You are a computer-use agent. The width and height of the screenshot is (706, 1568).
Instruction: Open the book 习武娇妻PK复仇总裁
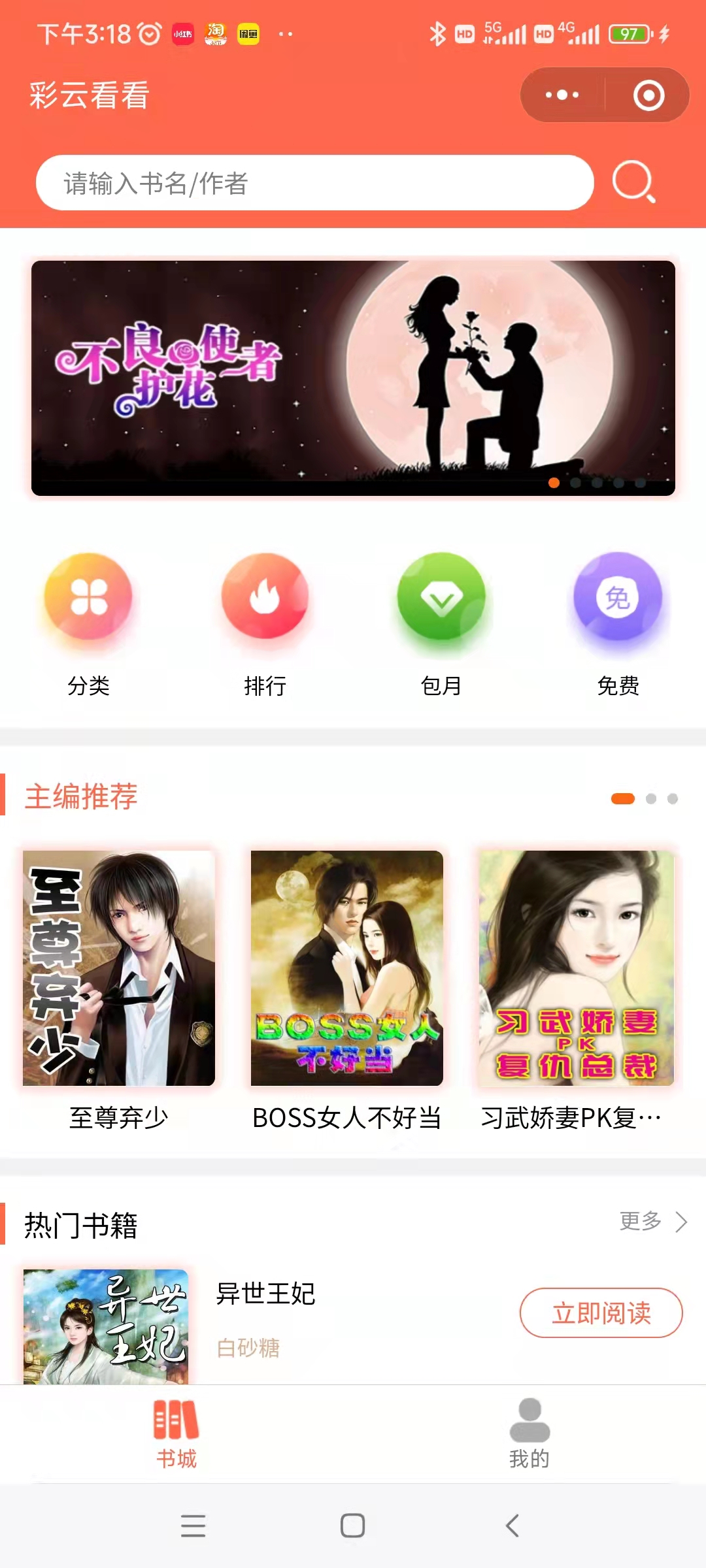point(575,968)
